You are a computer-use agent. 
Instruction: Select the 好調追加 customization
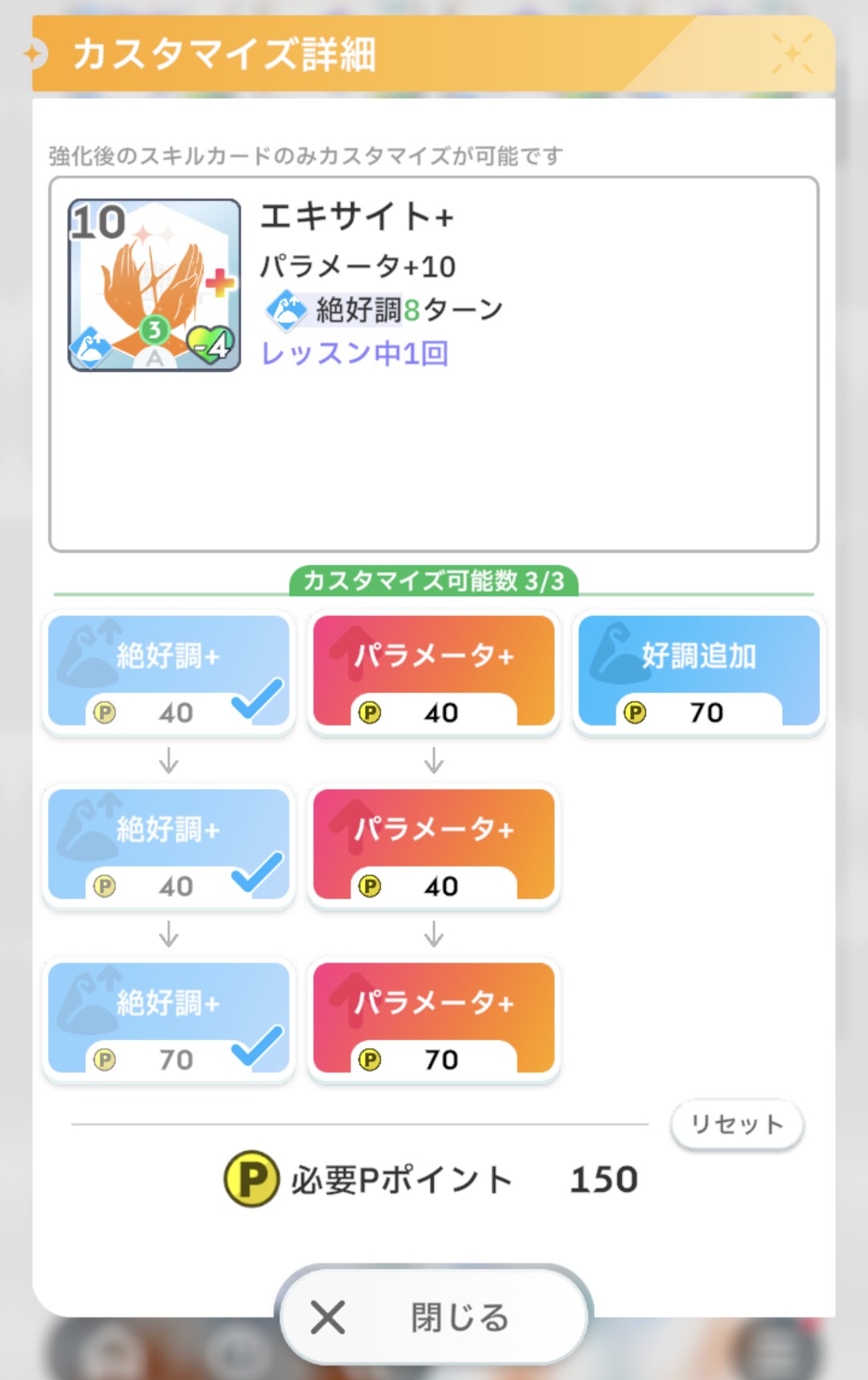pyautogui.click(x=698, y=672)
